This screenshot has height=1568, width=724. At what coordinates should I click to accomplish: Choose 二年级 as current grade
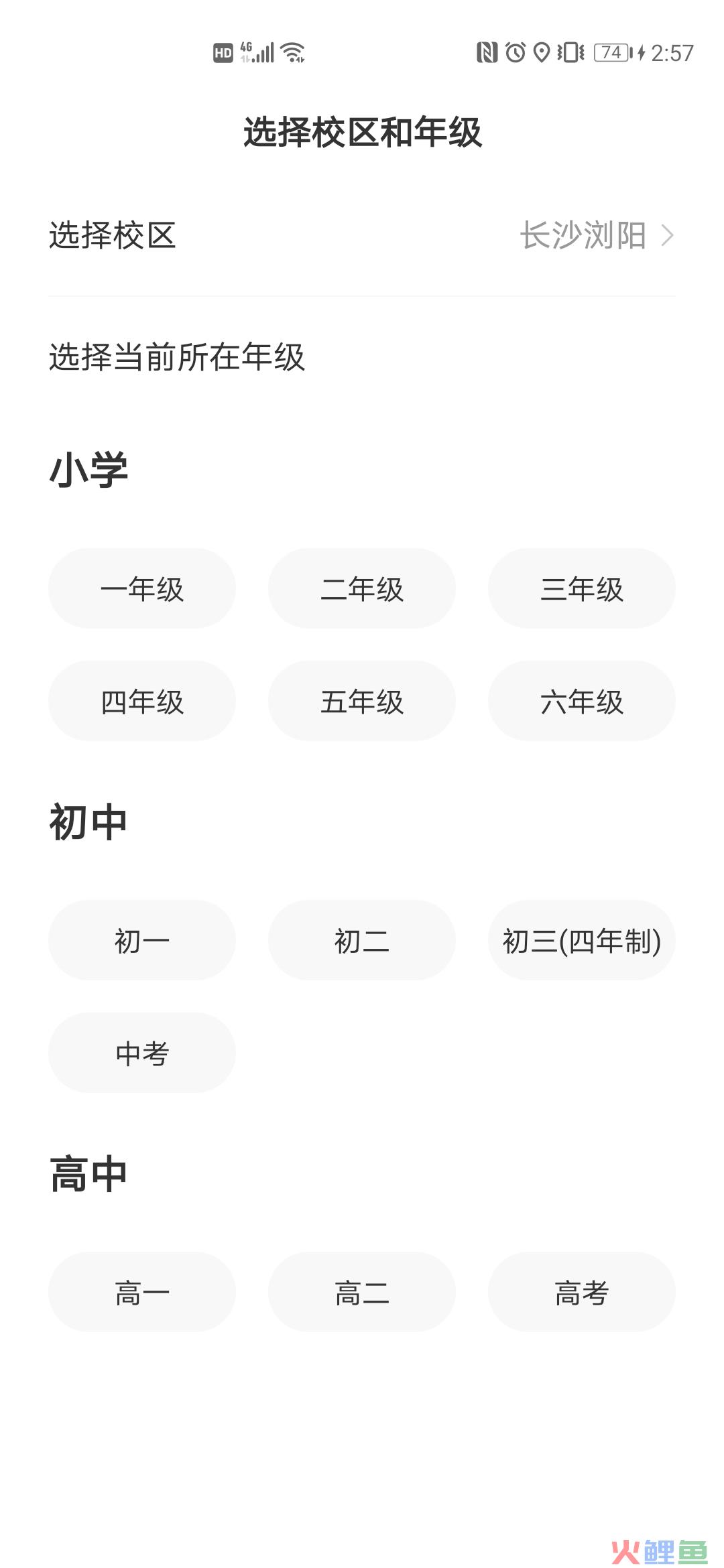pyautogui.click(x=362, y=588)
